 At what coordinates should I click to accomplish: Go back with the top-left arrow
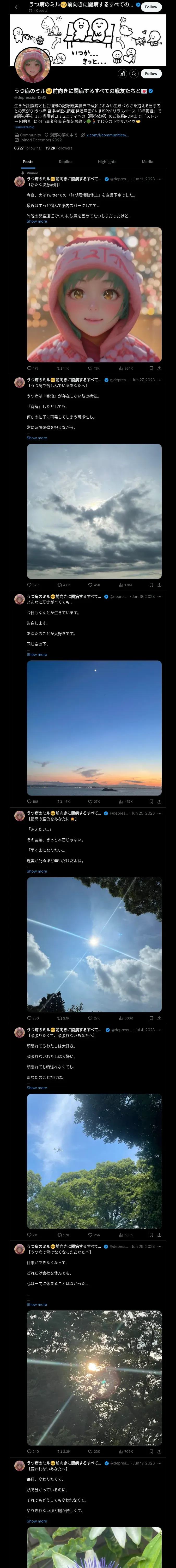17,7
